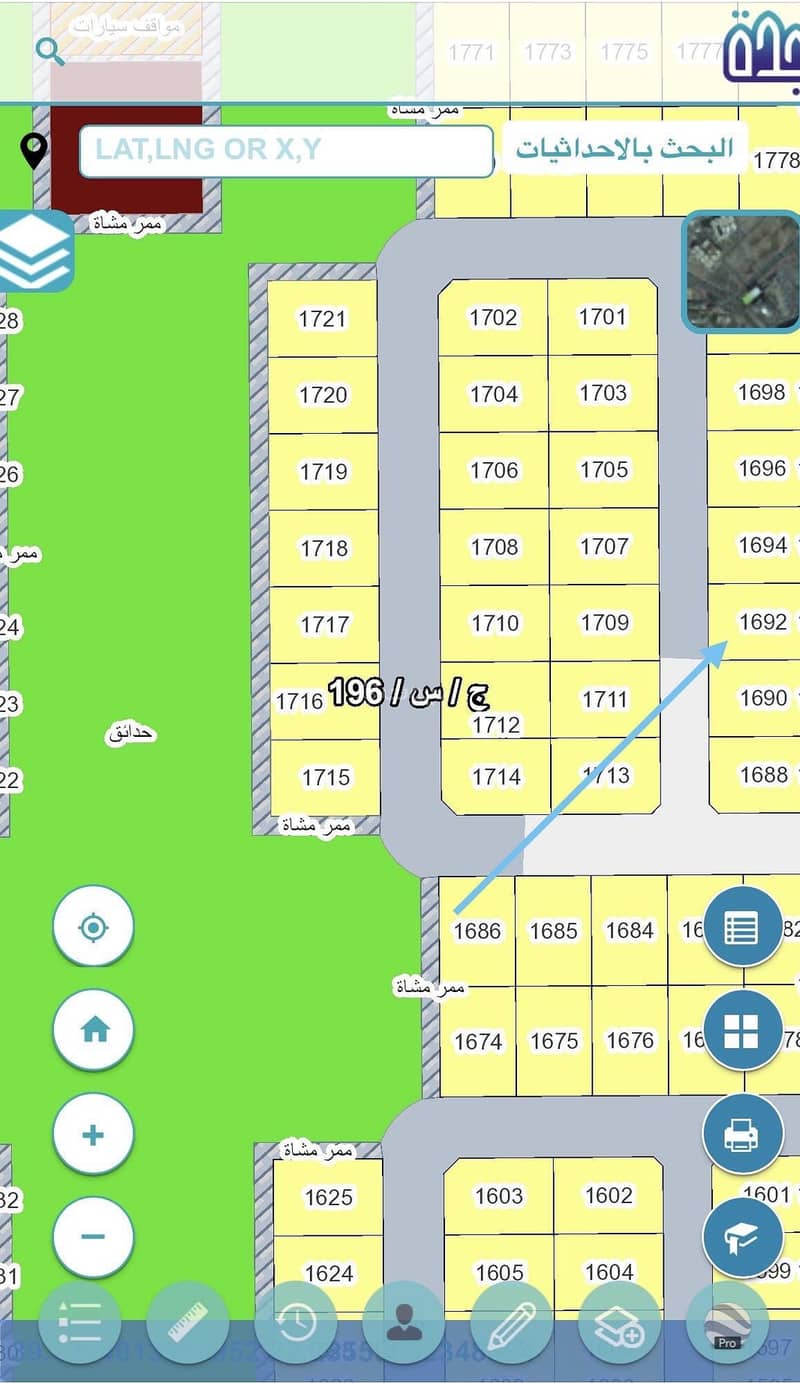Open the map layers panel
The image size is (800, 1383).
pos(36,251)
